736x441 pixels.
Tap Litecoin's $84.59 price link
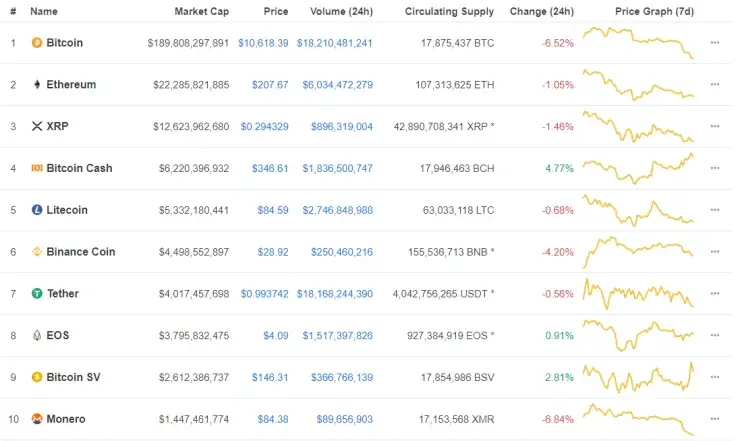click(272, 210)
